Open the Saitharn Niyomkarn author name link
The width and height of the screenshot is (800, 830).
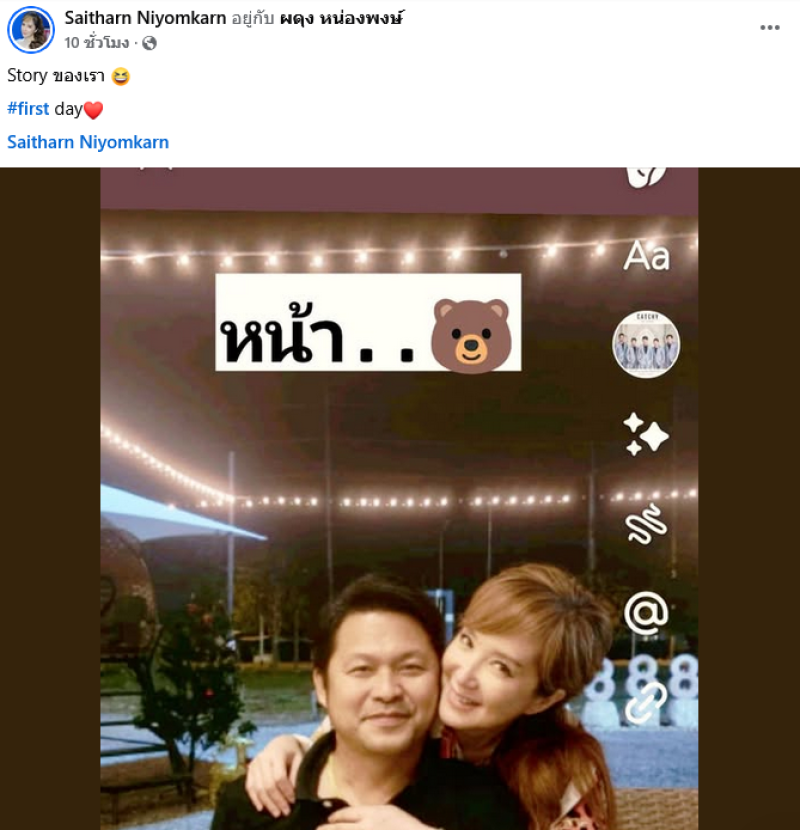coord(144,18)
